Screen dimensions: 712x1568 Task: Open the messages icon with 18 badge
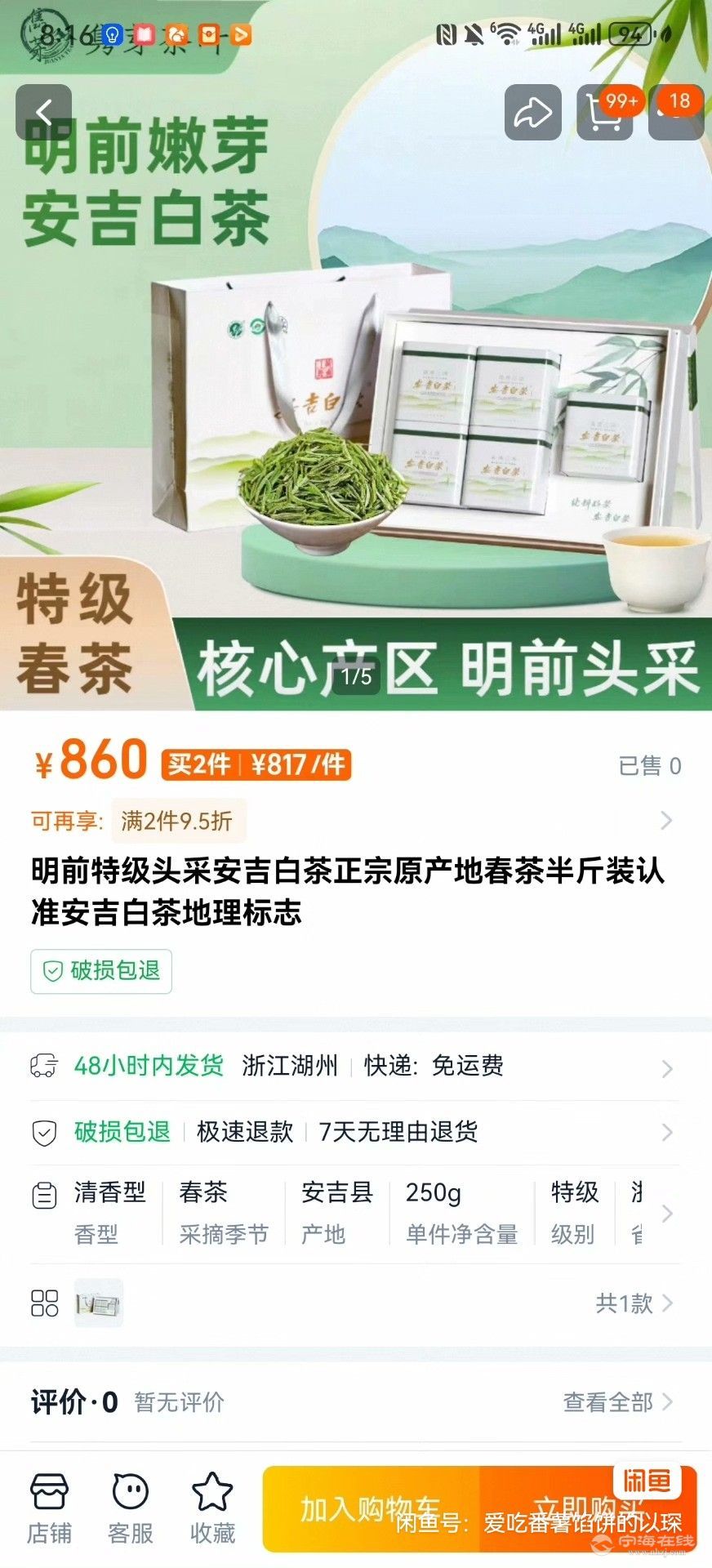[x=676, y=113]
